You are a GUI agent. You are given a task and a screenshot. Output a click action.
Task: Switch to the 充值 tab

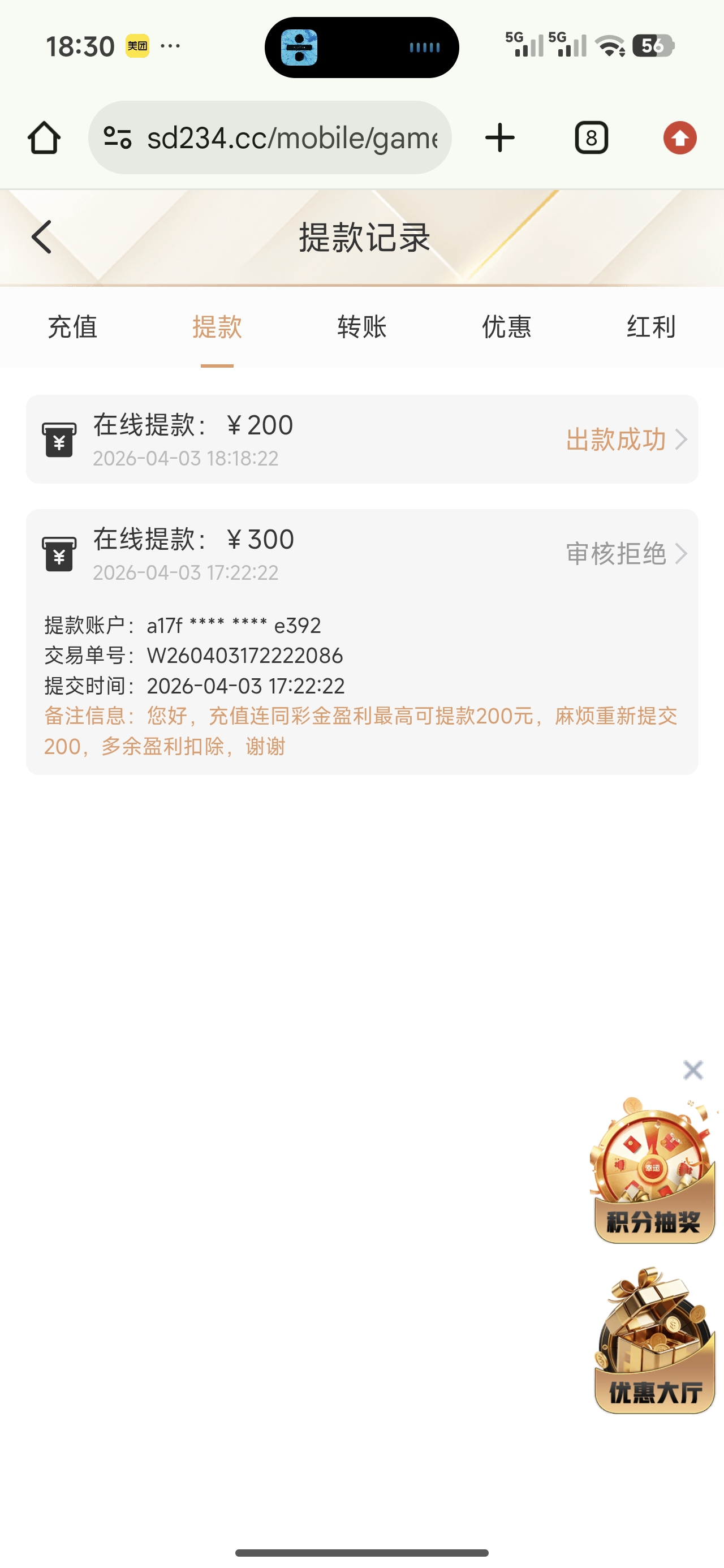(x=72, y=327)
